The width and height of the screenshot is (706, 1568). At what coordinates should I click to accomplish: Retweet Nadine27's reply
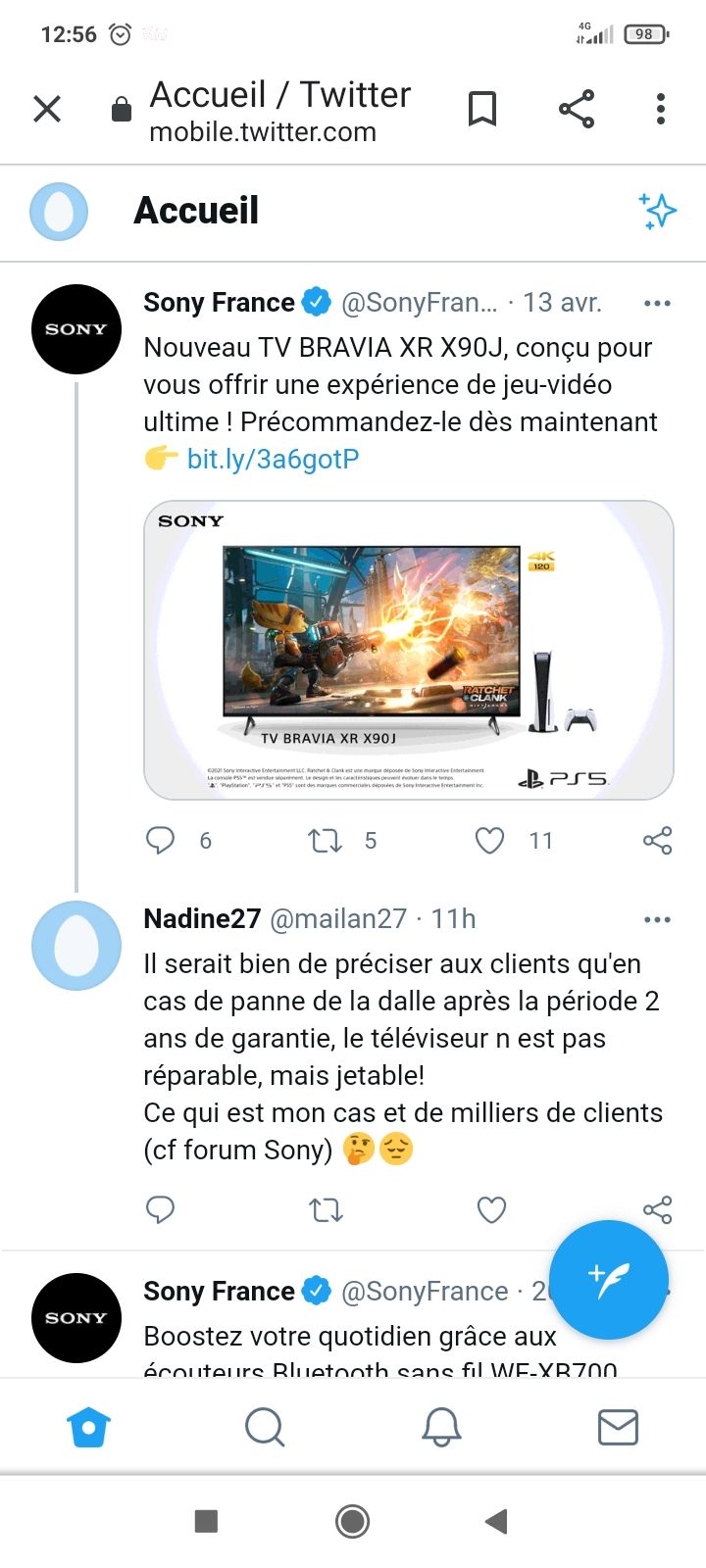point(326,1210)
